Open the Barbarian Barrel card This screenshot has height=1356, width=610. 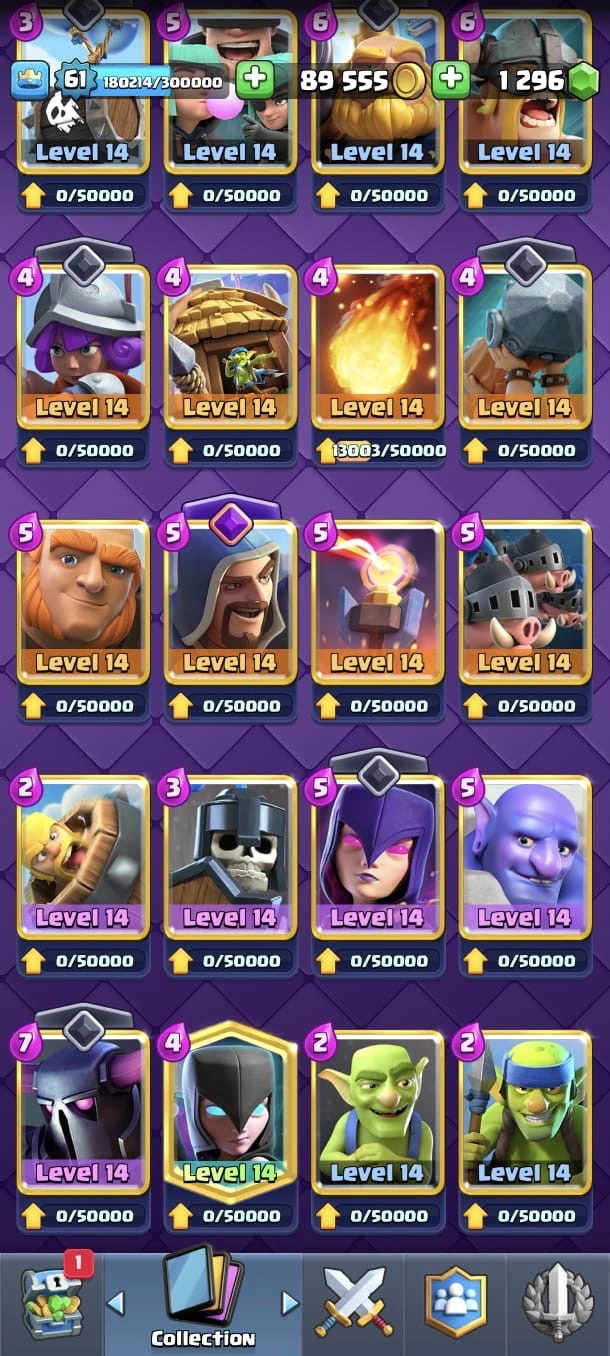click(x=82, y=855)
